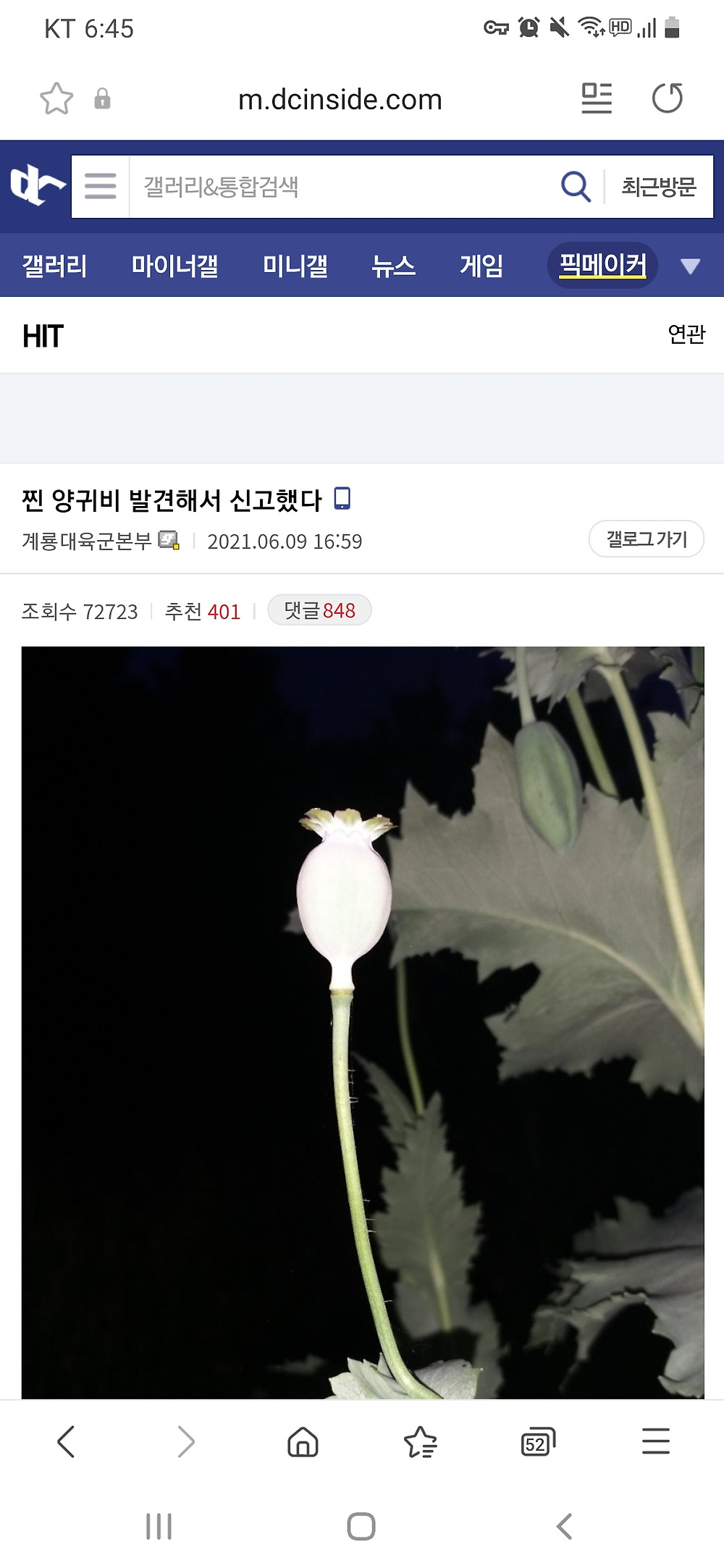Screen dimensions: 724x1568
Task: Switch to the 갤러리 tab
Action: tap(54, 266)
